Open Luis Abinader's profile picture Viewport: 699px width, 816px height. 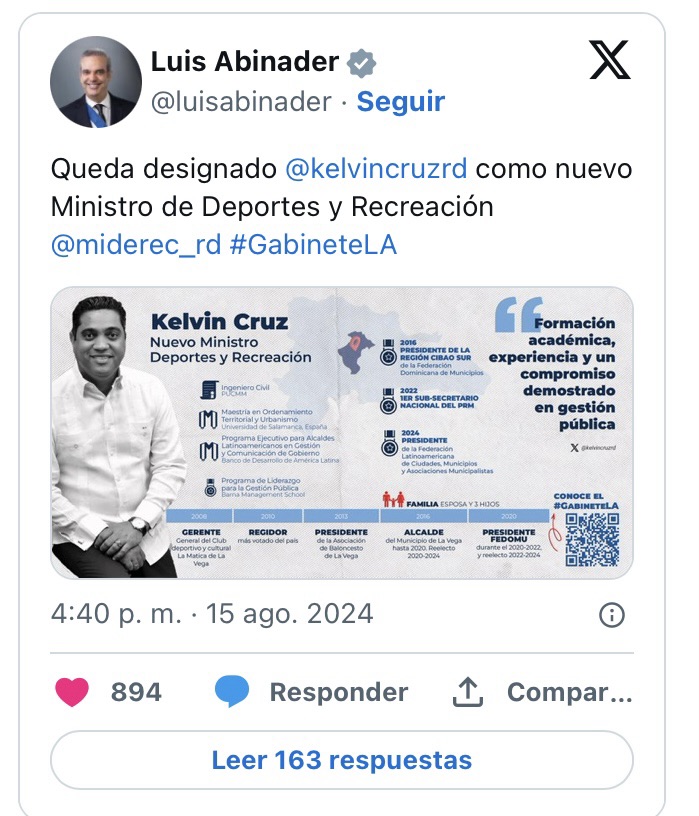(x=96, y=82)
